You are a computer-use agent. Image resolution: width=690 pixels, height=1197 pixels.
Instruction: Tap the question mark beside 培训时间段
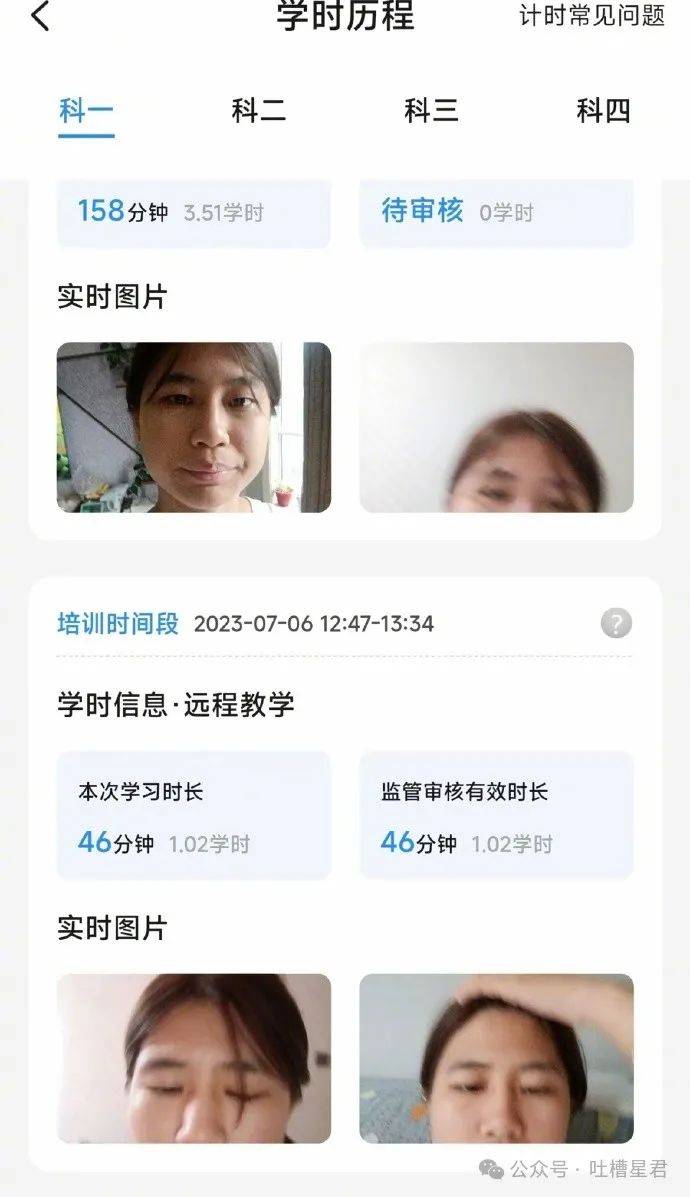[616, 624]
